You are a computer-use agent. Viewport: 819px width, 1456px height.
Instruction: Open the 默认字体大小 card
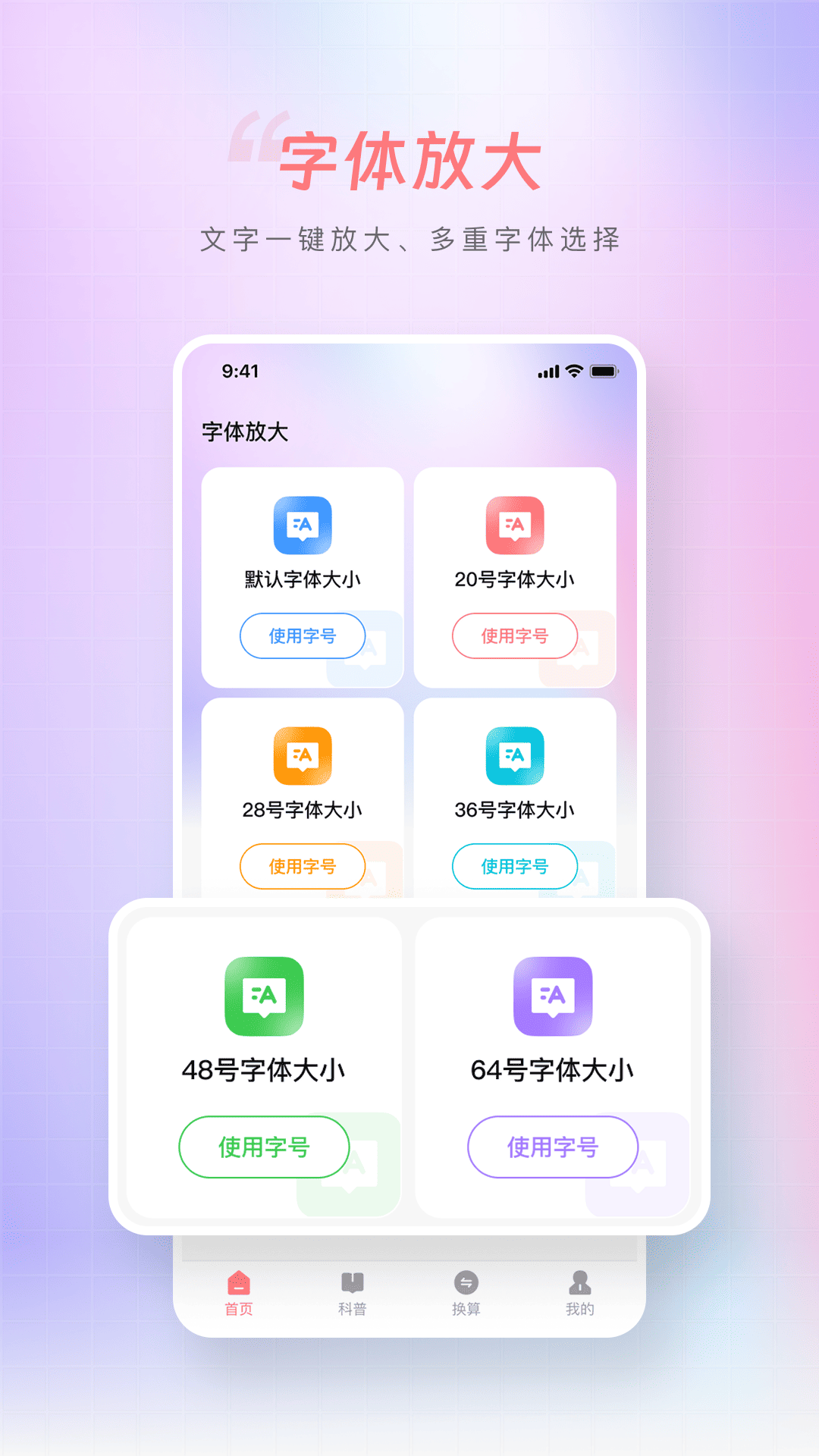click(x=303, y=576)
